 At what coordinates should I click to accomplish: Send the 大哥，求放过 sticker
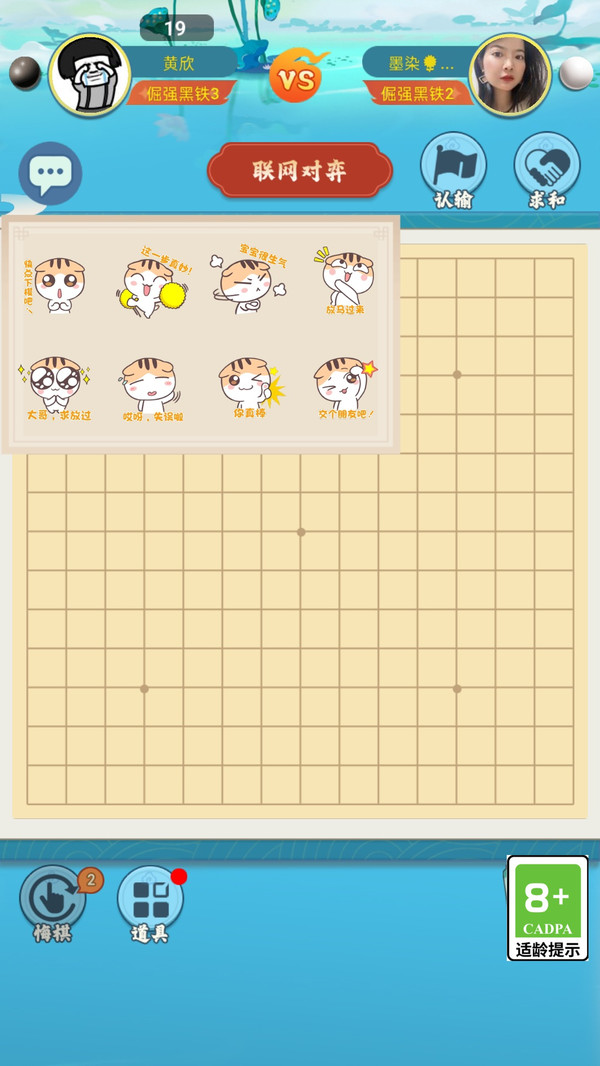tap(56, 388)
